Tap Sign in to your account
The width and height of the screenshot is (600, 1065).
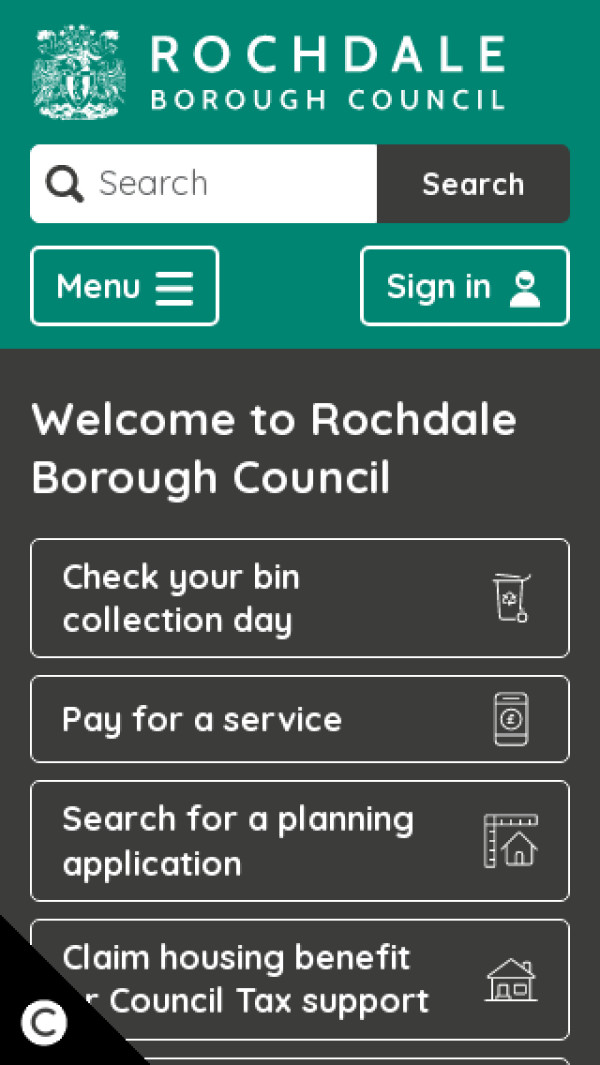tap(464, 287)
